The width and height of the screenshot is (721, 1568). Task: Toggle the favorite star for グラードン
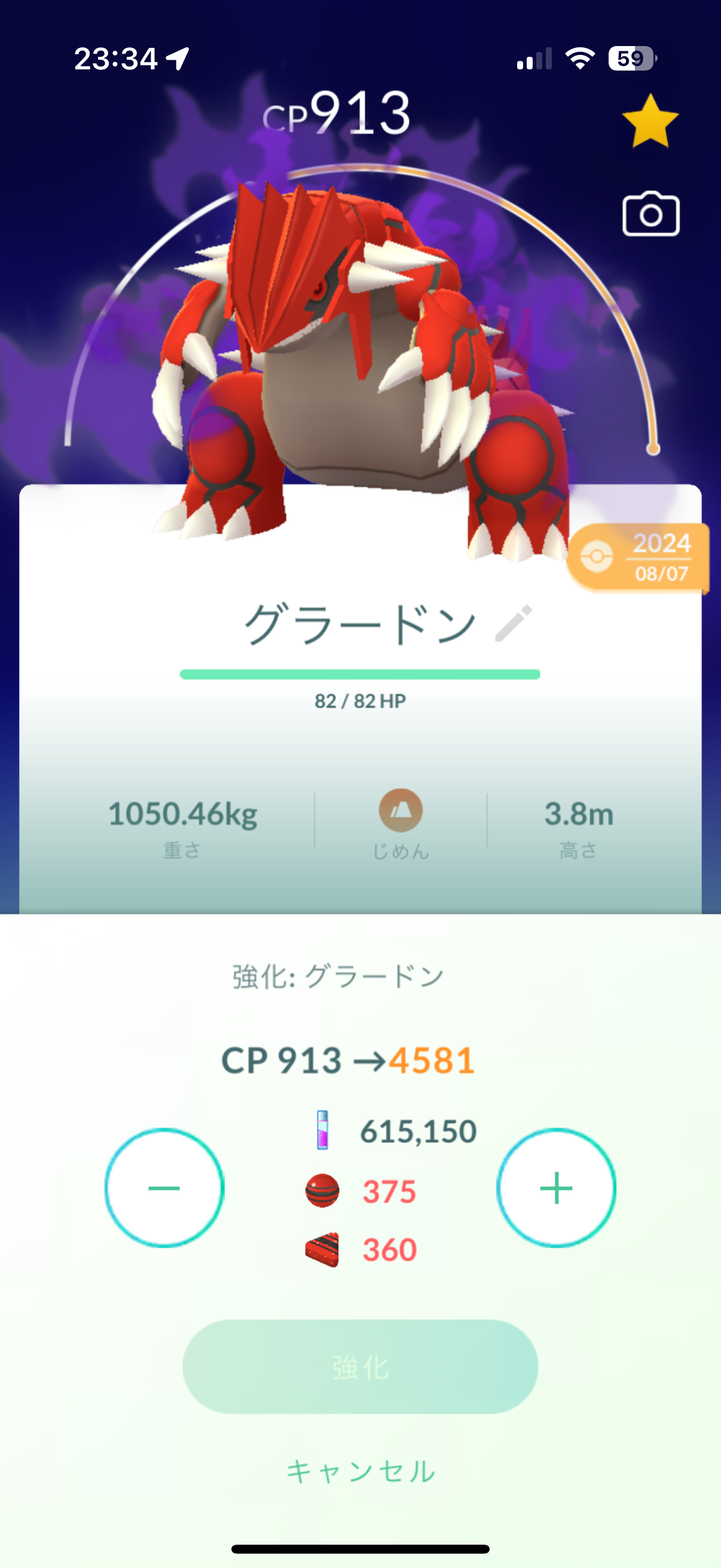650,121
